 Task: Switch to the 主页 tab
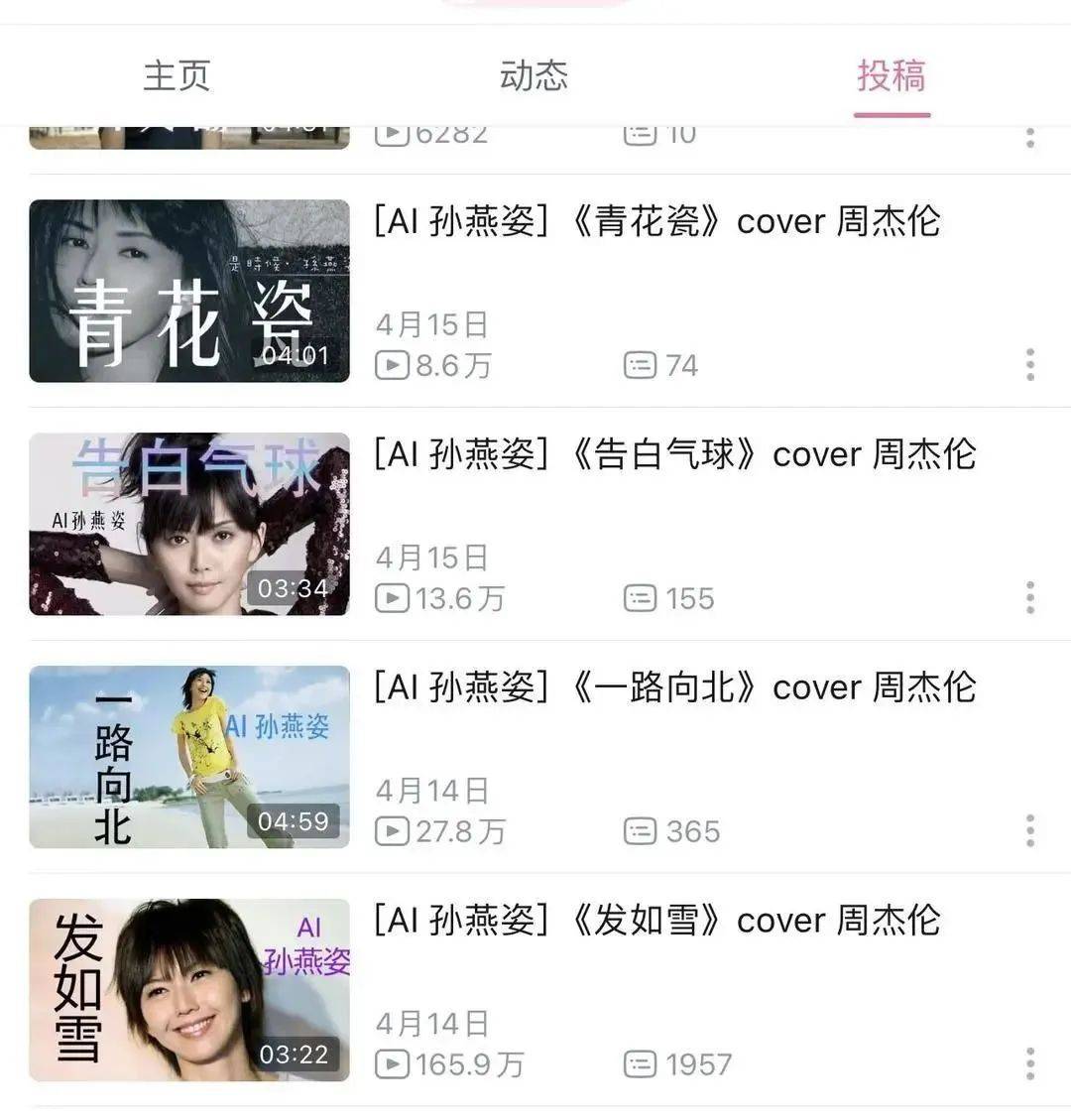click(177, 75)
